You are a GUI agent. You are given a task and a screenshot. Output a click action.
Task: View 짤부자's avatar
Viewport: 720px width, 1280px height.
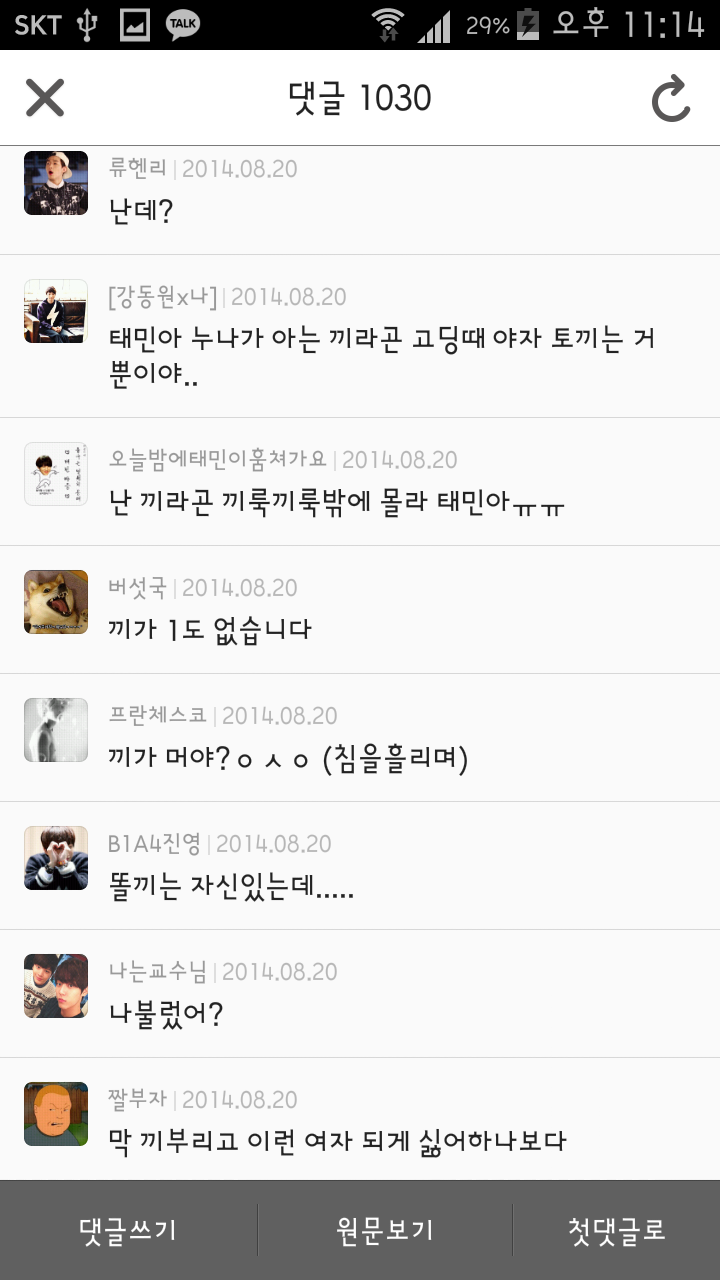tap(56, 1113)
